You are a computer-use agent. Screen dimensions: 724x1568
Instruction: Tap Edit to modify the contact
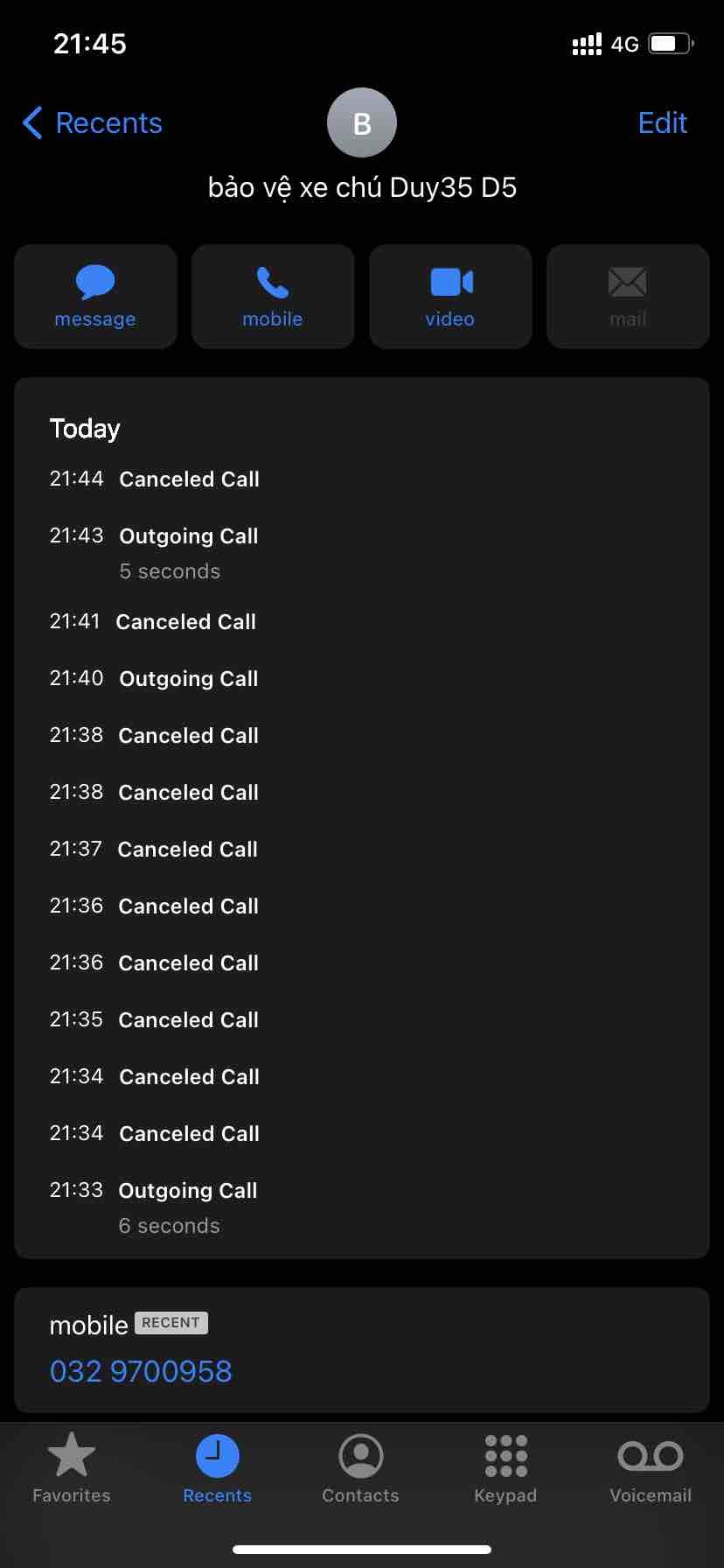coord(662,123)
